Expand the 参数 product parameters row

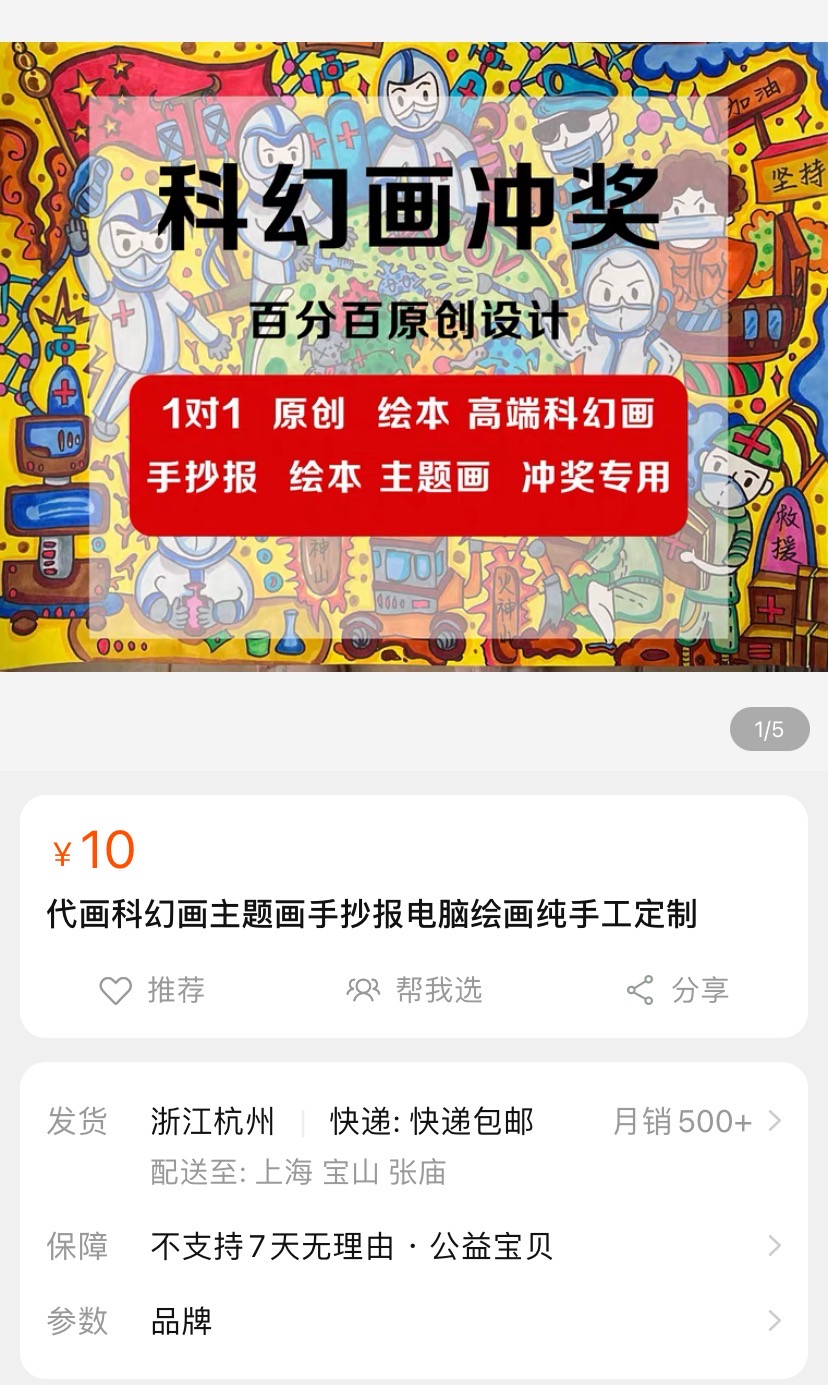click(414, 1321)
